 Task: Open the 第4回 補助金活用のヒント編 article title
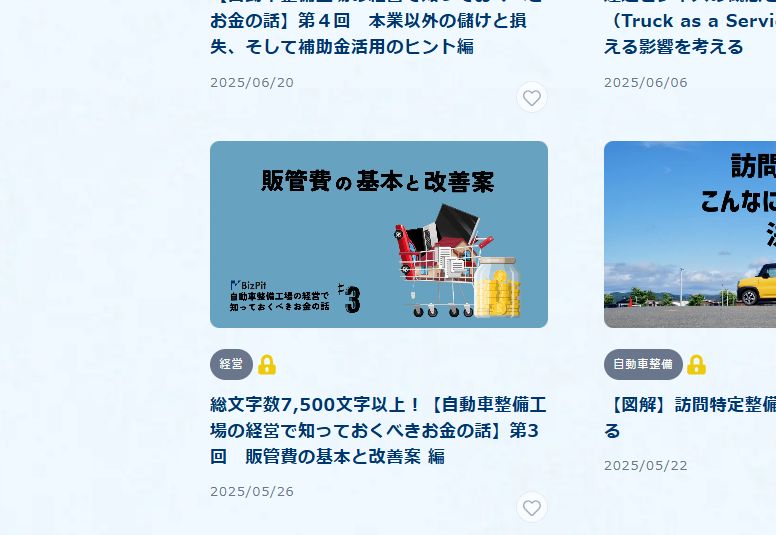[370, 34]
